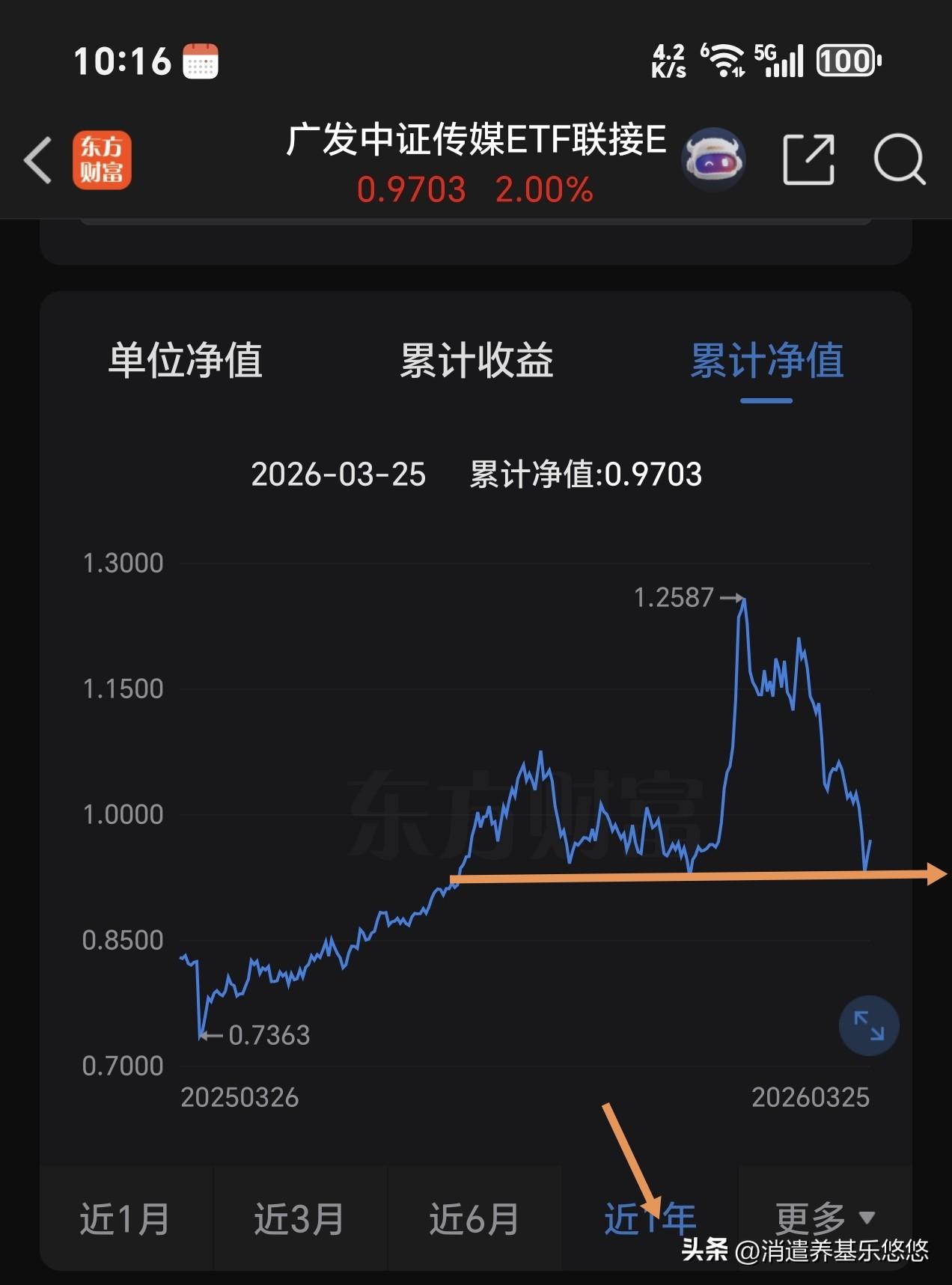
Task: Switch chart to 单位净值 view
Action: coord(185,362)
